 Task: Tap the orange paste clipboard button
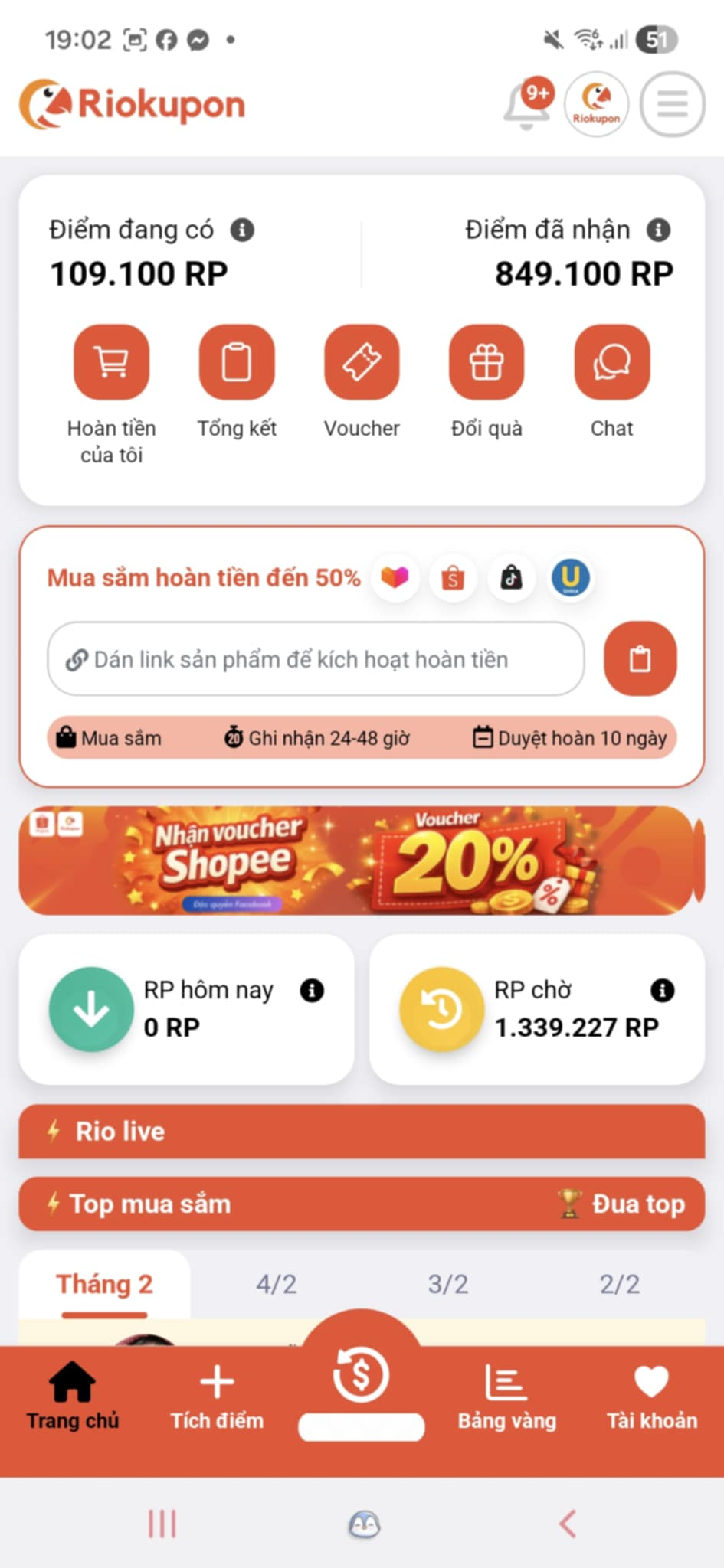[x=640, y=659]
